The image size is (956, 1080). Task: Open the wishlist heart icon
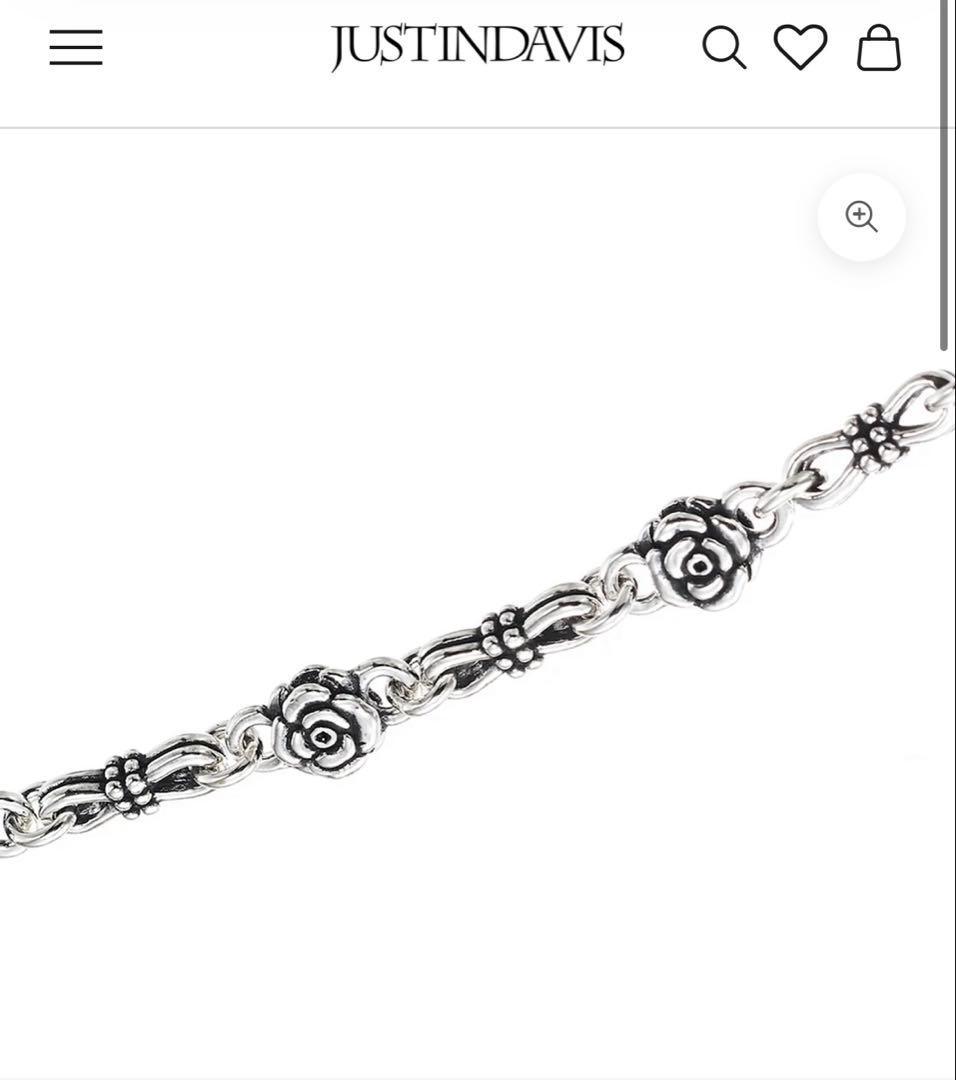coord(800,47)
